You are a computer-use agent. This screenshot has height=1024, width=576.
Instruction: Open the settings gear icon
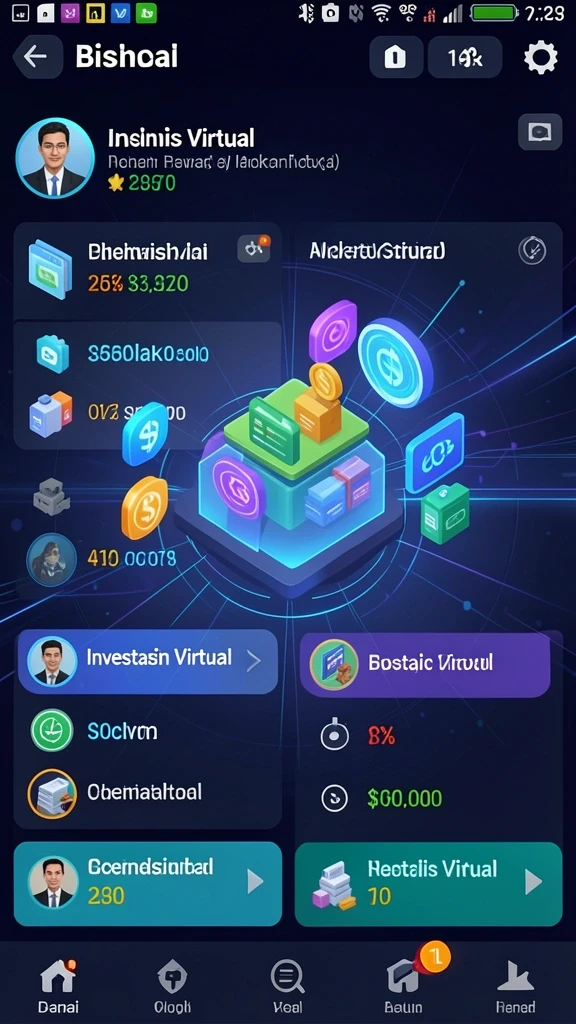click(x=541, y=57)
